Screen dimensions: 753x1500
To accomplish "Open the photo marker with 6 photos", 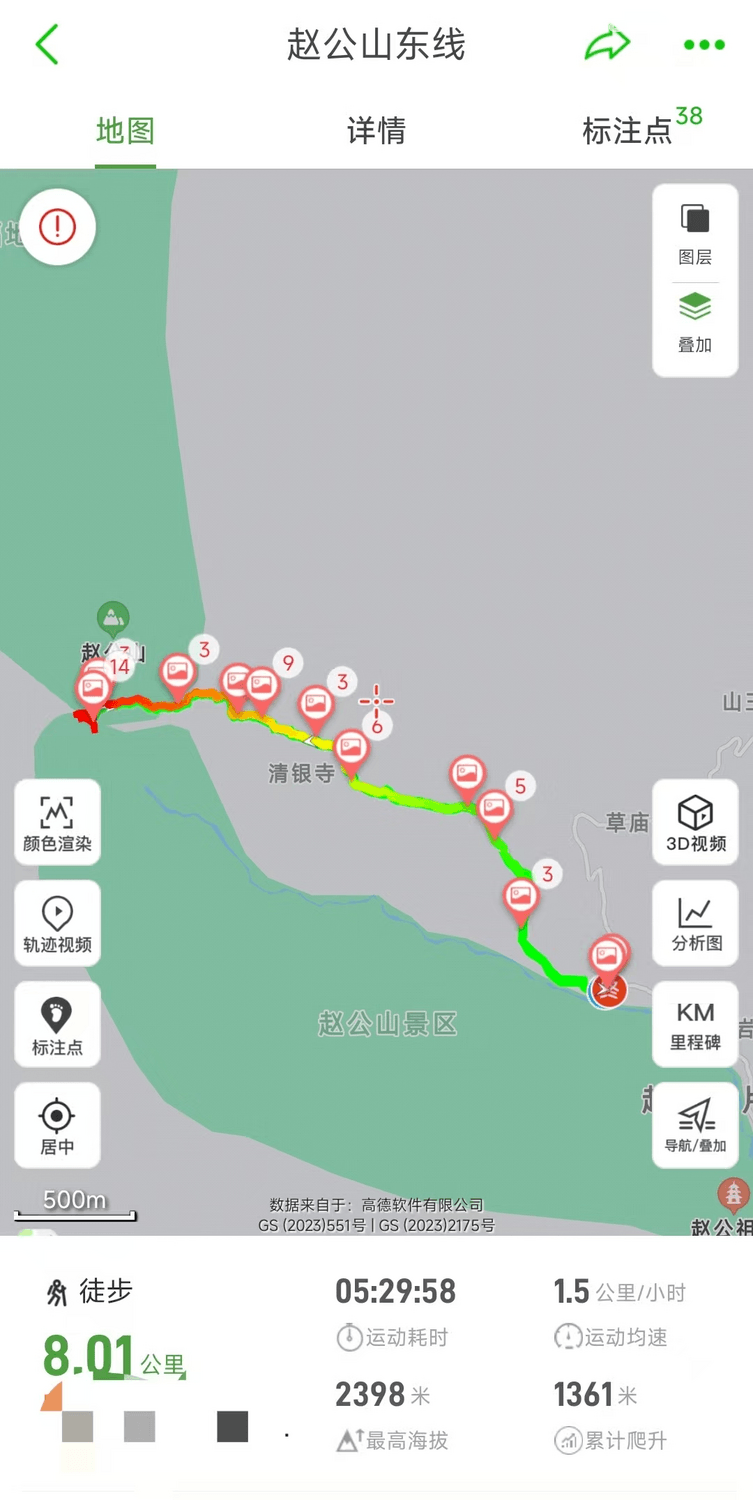I will (x=351, y=746).
